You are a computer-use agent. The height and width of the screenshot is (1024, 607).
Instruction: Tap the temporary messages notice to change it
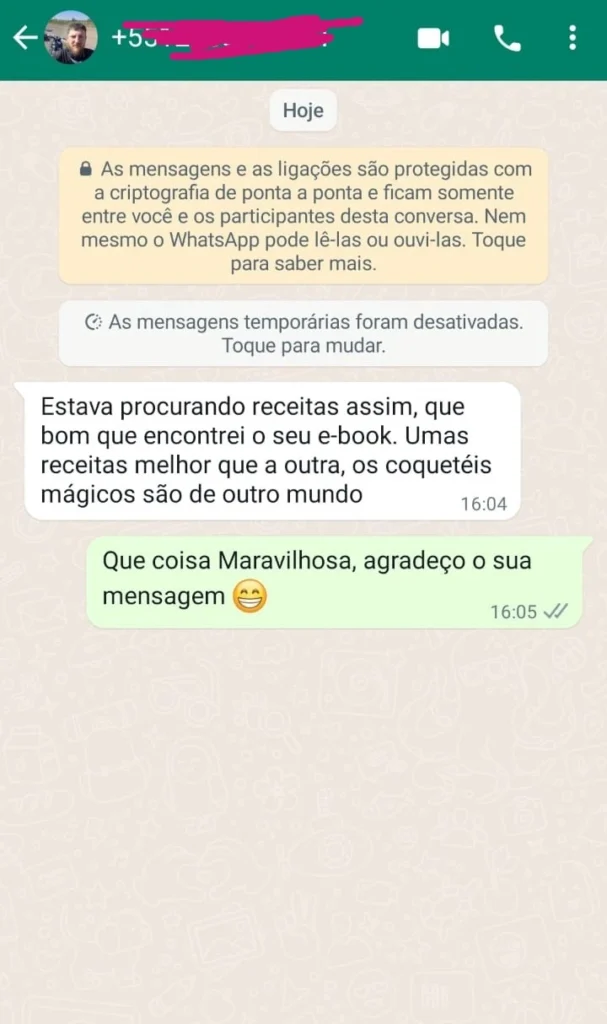(x=303, y=334)
